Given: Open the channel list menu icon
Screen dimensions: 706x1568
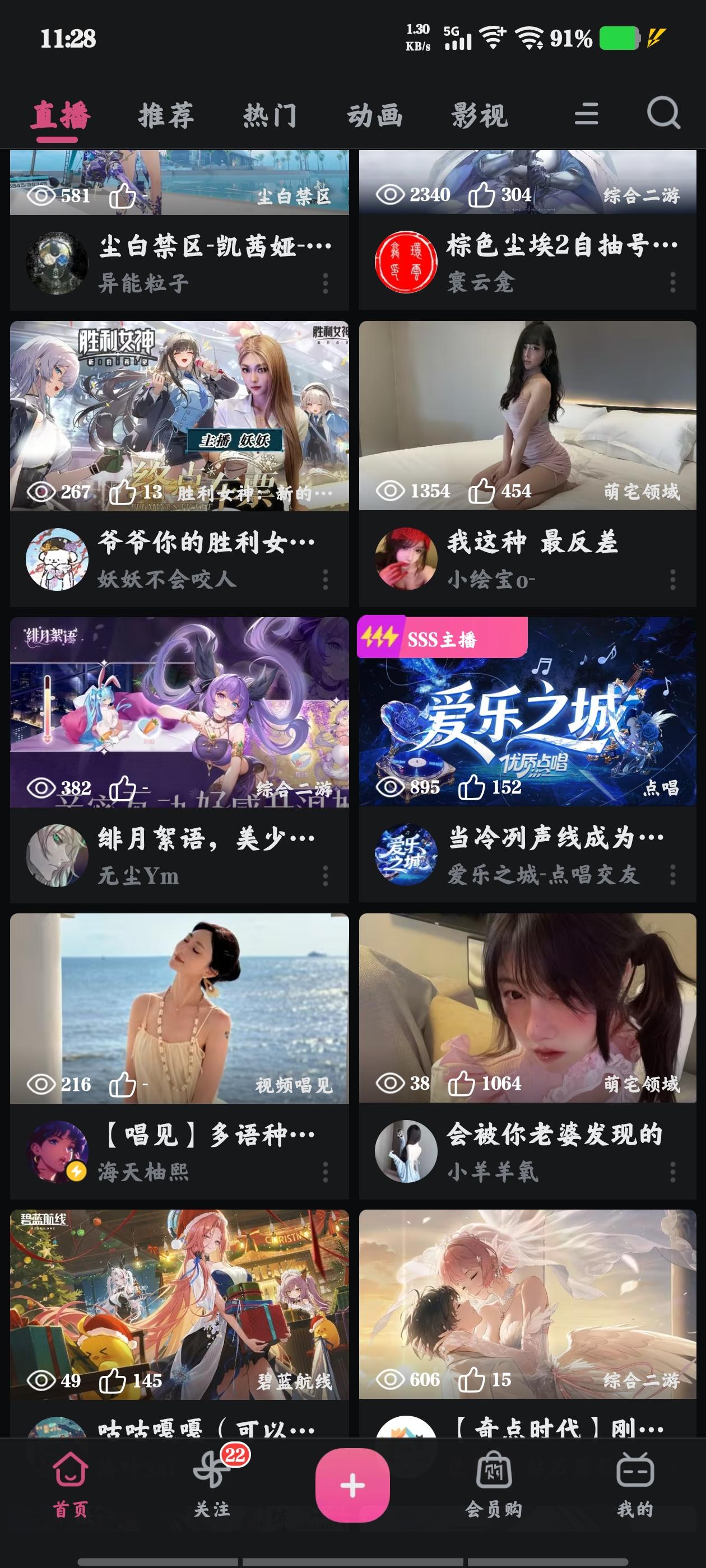Looking at the screenshot, I should click(586, 114).
